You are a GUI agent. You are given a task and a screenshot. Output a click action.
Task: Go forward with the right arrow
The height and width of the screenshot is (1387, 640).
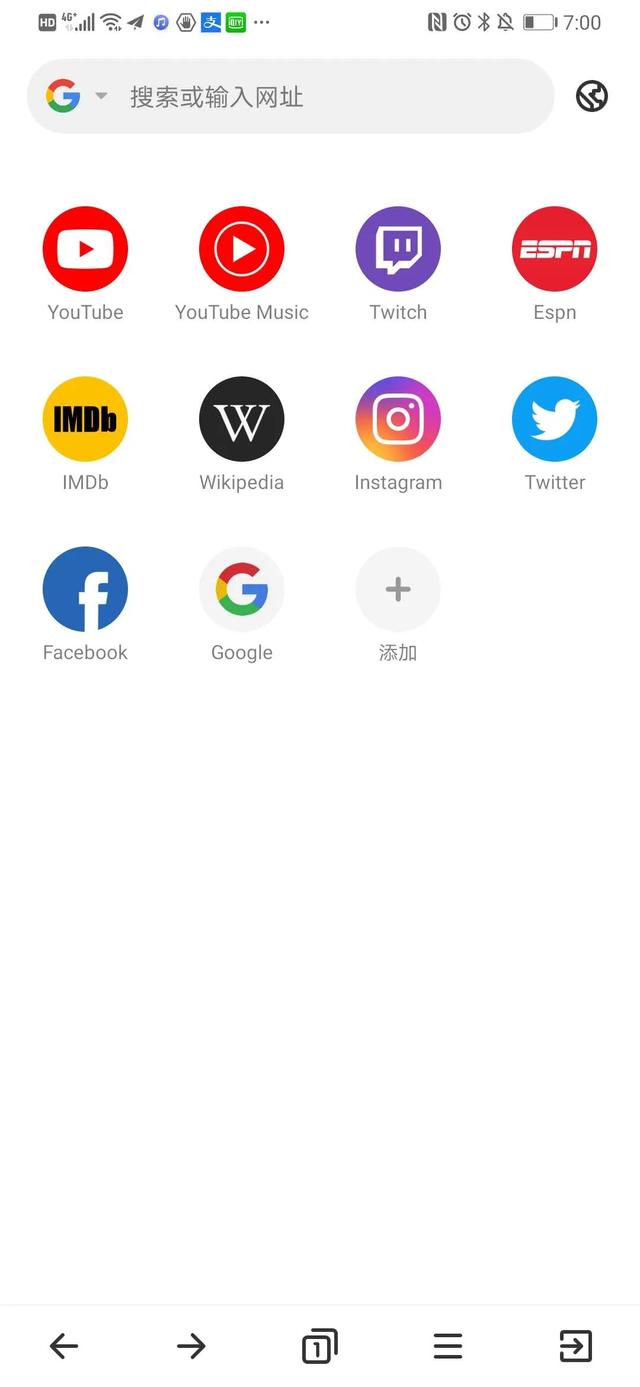[x=191, y=1346]
